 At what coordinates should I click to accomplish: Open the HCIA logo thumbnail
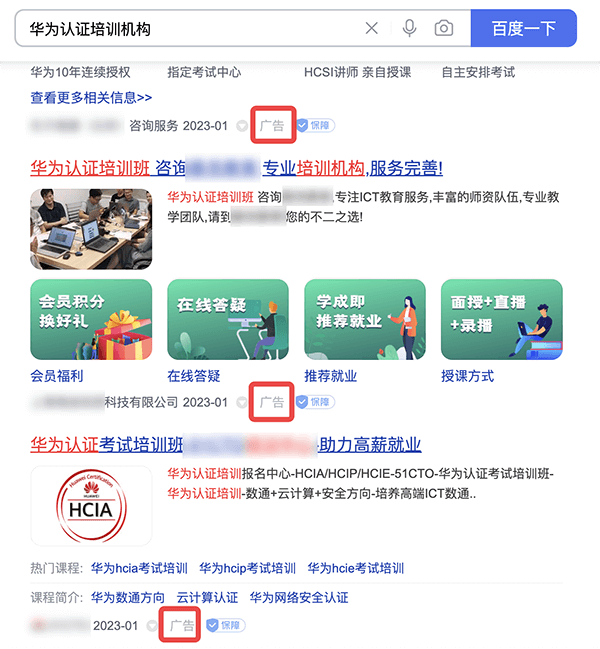[x=91, y=505]
